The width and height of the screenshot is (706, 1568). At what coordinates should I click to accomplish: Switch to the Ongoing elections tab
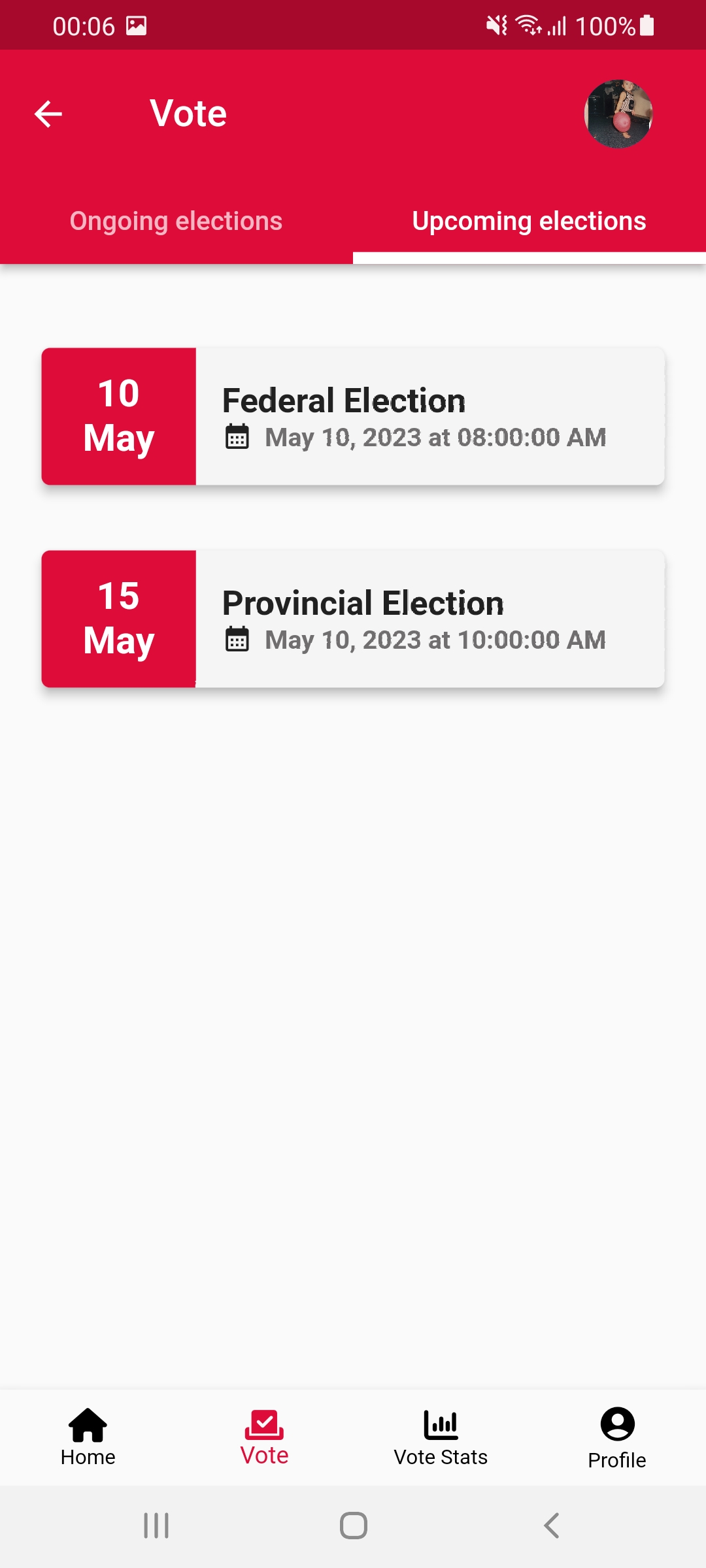[176, 221]
